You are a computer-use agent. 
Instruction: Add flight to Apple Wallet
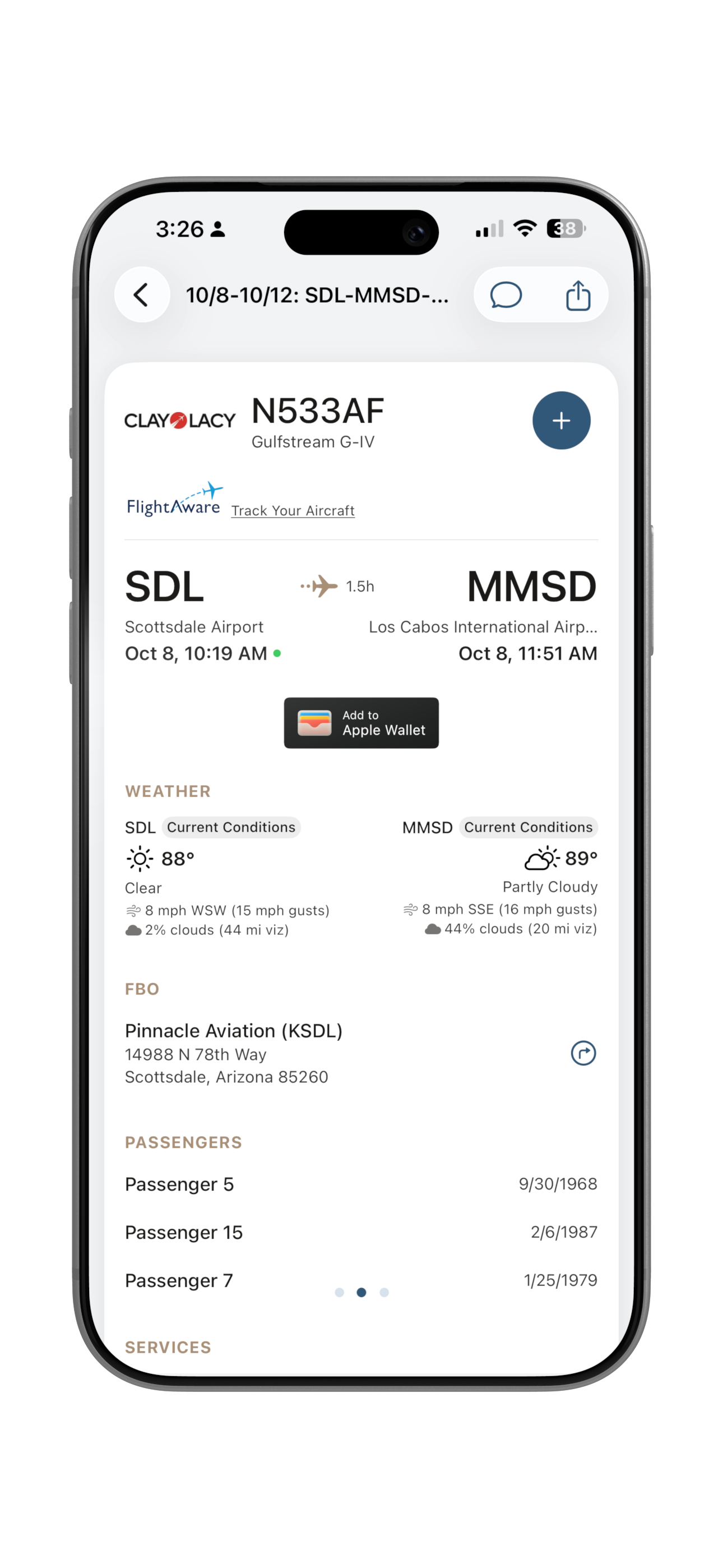point(361,722)
